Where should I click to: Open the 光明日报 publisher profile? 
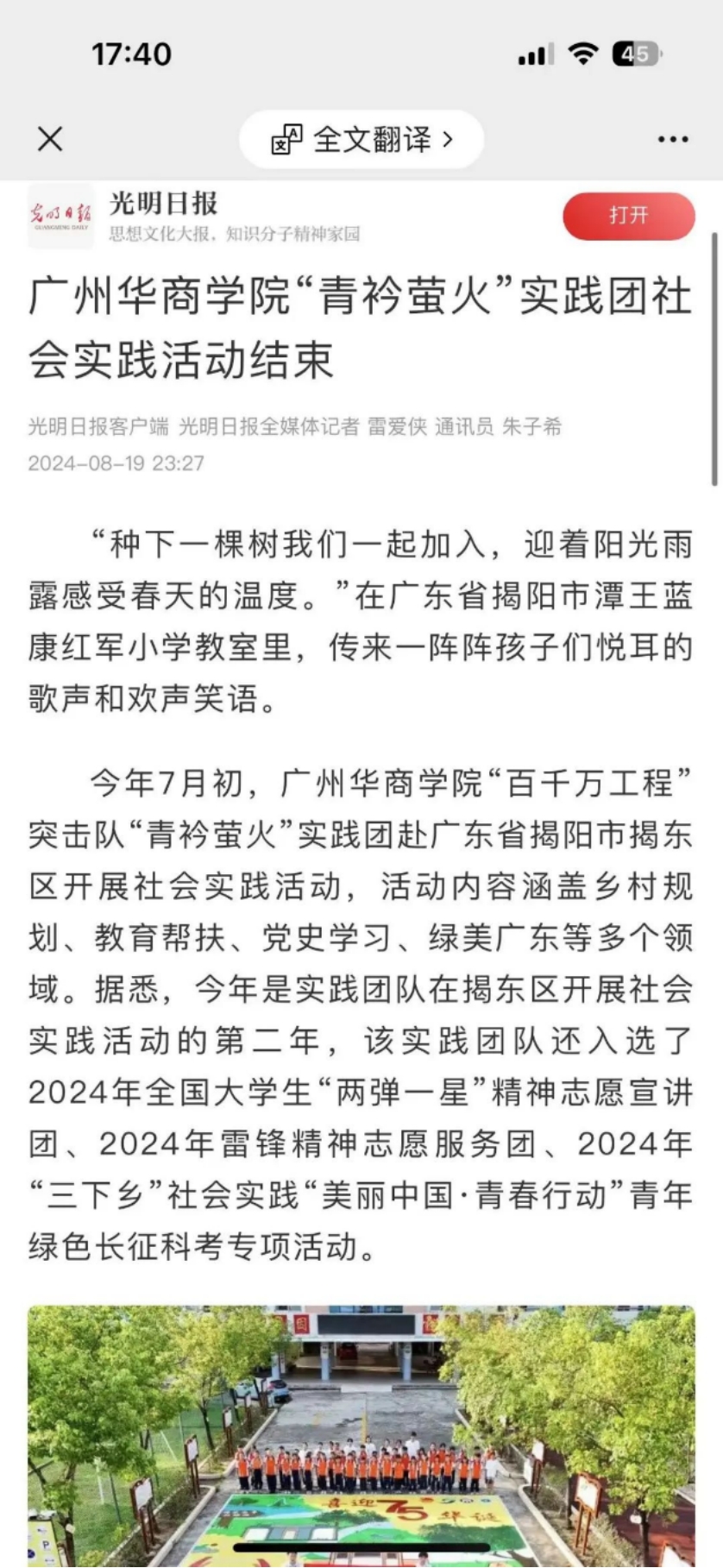[162, 205]
